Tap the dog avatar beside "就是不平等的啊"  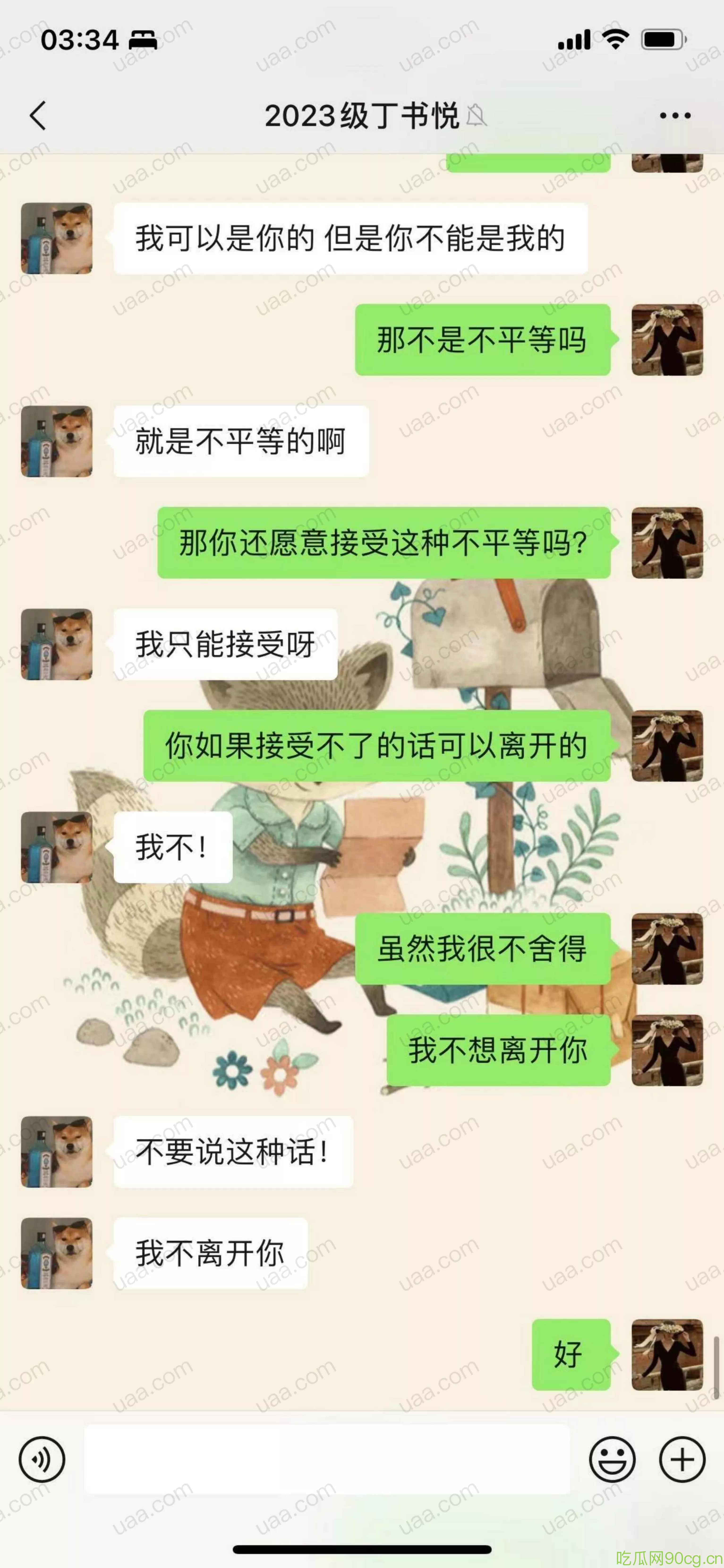pos(57,441)
